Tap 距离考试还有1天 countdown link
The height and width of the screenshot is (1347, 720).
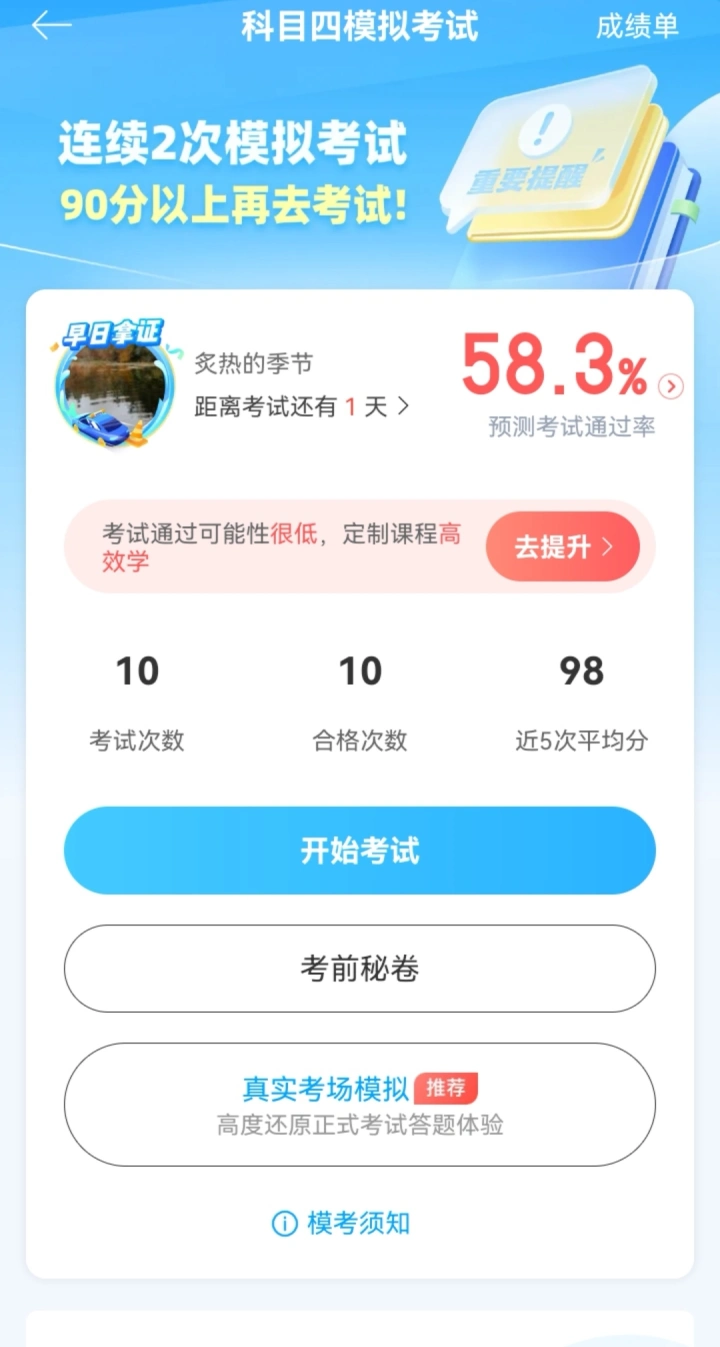pos(301,406)
